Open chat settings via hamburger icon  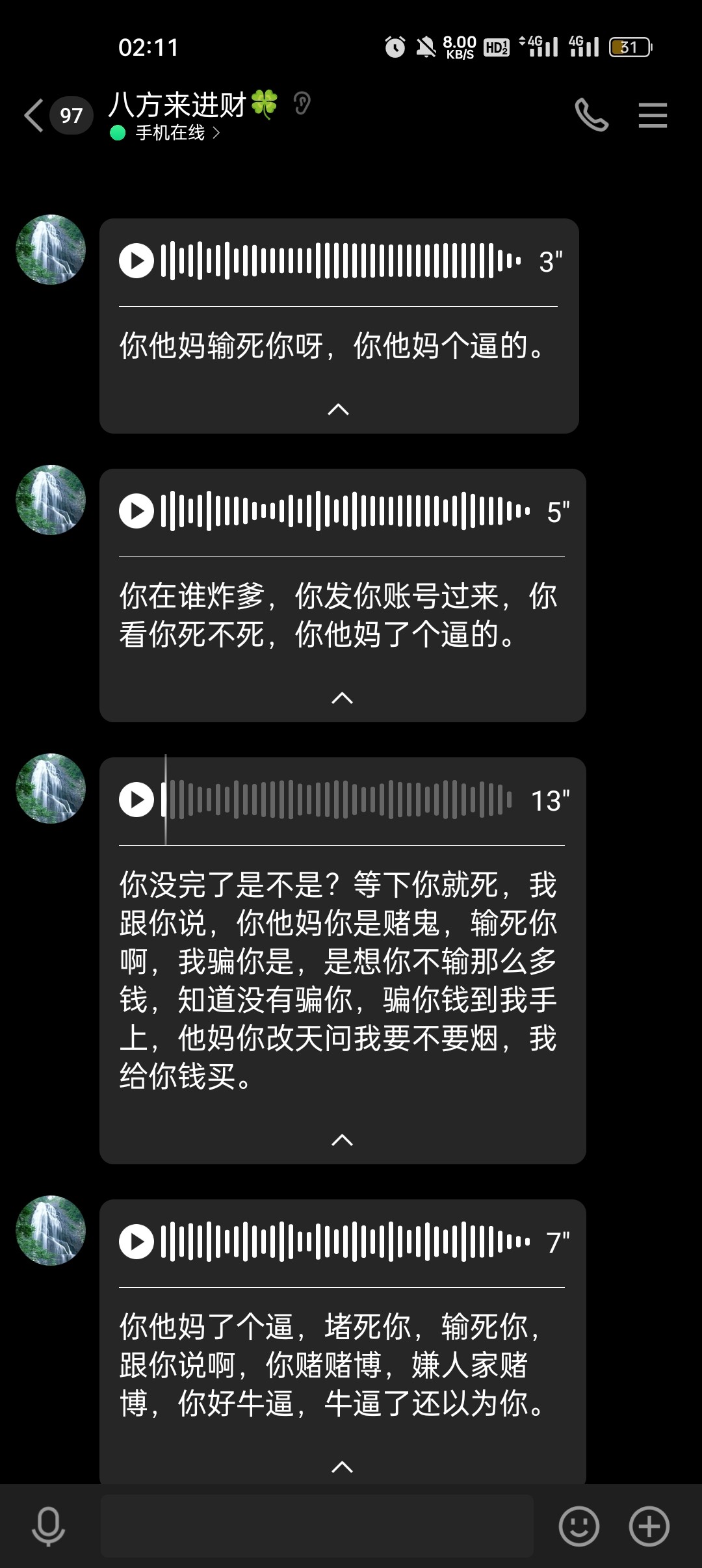click(653, 115)
